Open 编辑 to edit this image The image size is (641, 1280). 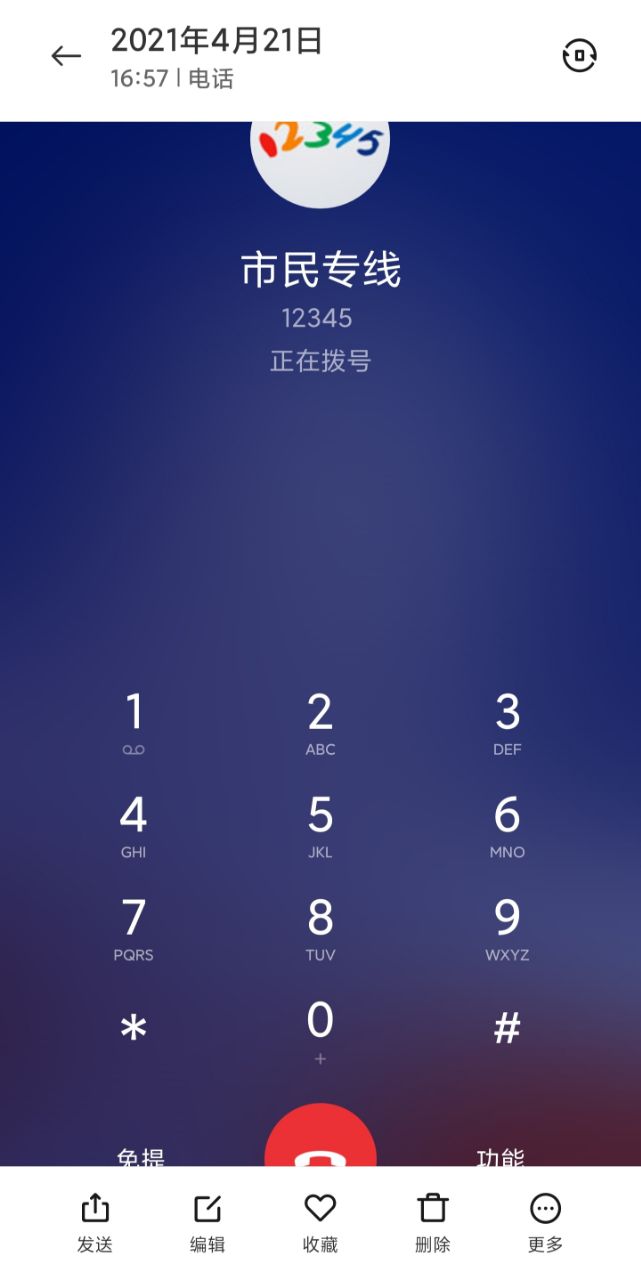207,1221
